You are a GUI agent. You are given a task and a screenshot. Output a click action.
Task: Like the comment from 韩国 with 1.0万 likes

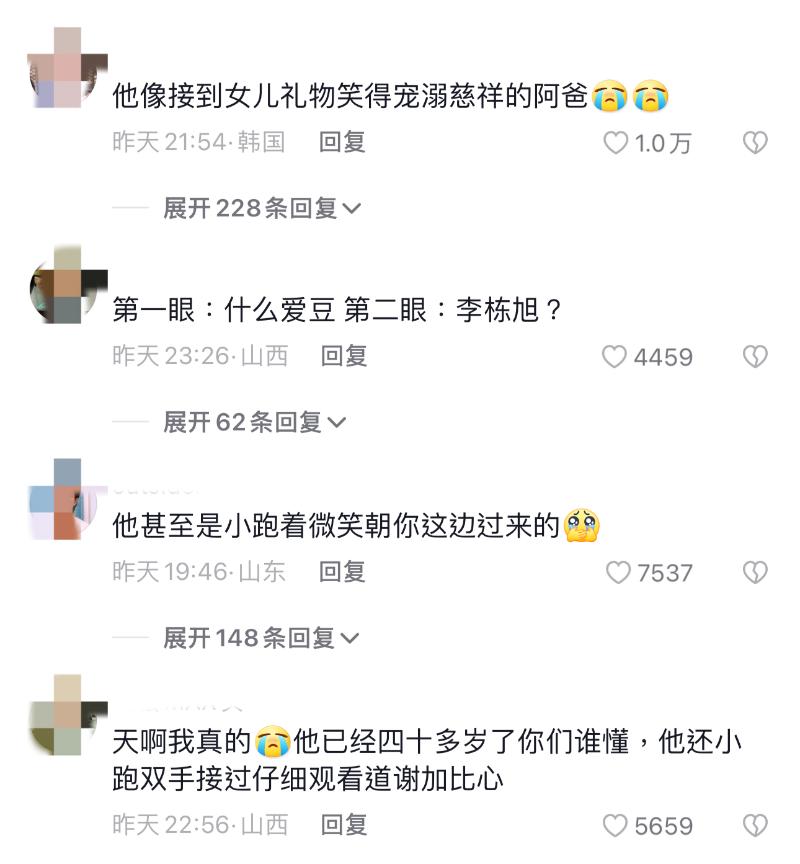point(616,143)
